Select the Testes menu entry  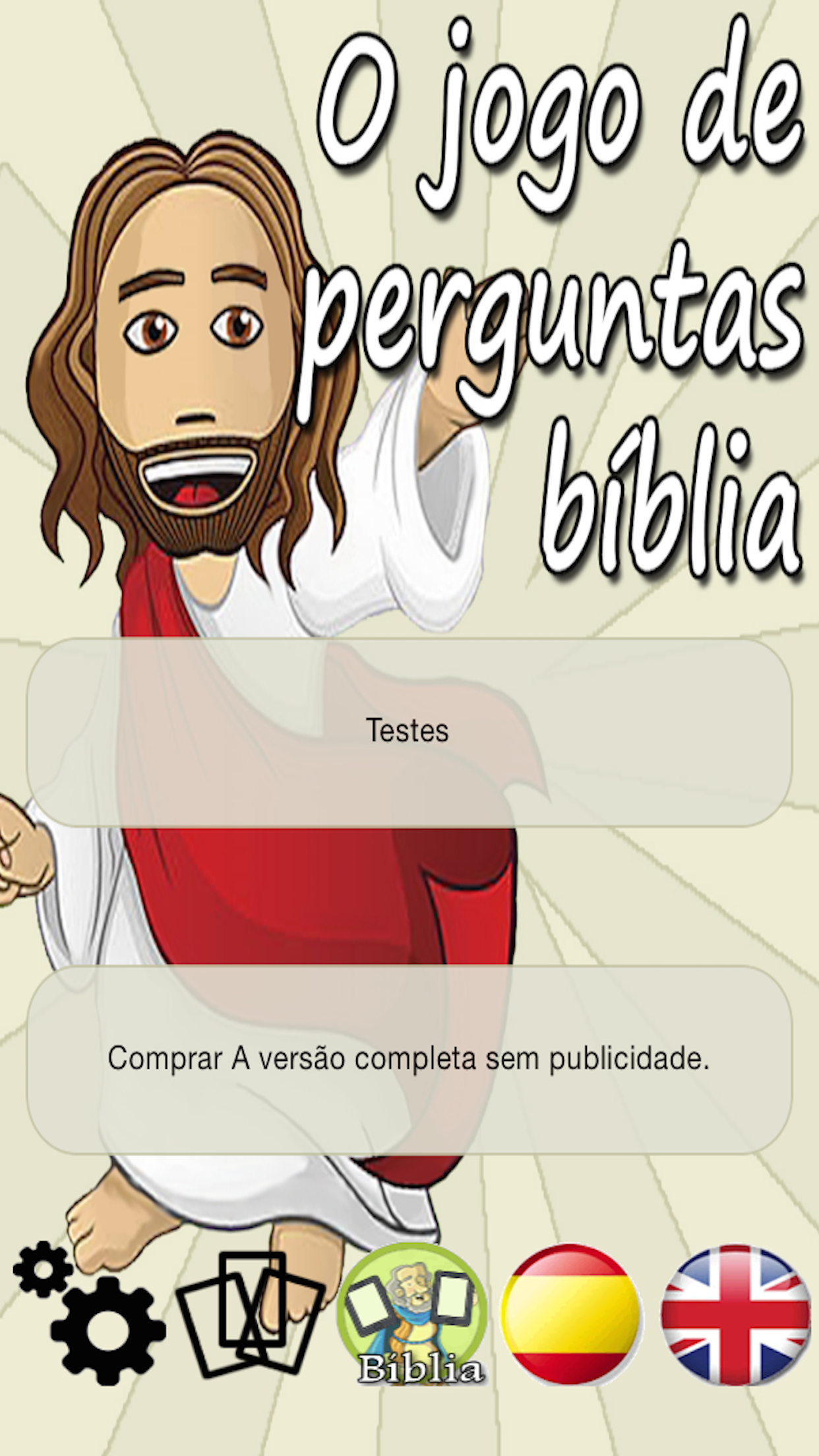click(409, 729)
